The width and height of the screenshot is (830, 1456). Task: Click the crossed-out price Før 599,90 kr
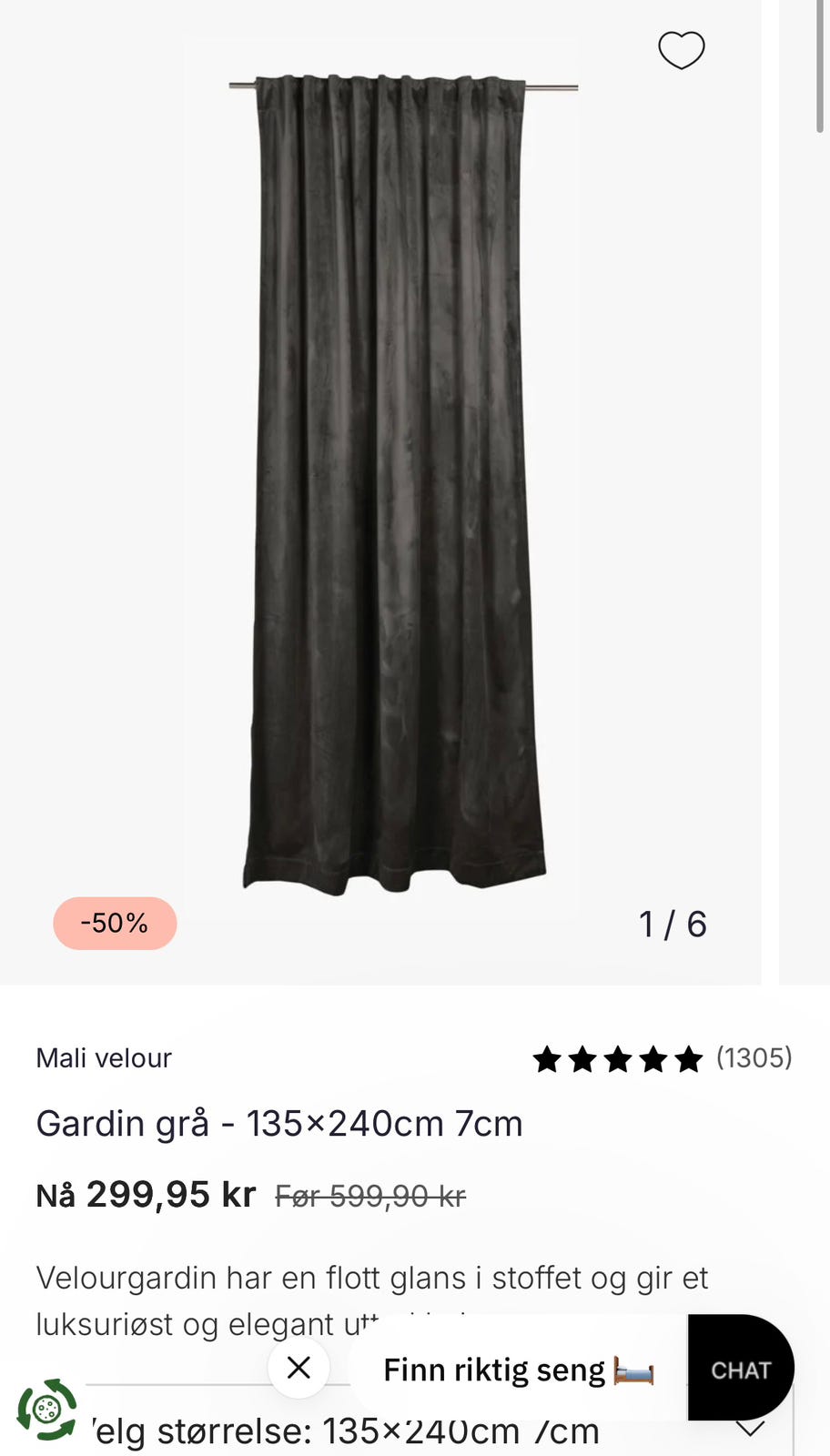pyautogui.click(x=369, y=1195)
